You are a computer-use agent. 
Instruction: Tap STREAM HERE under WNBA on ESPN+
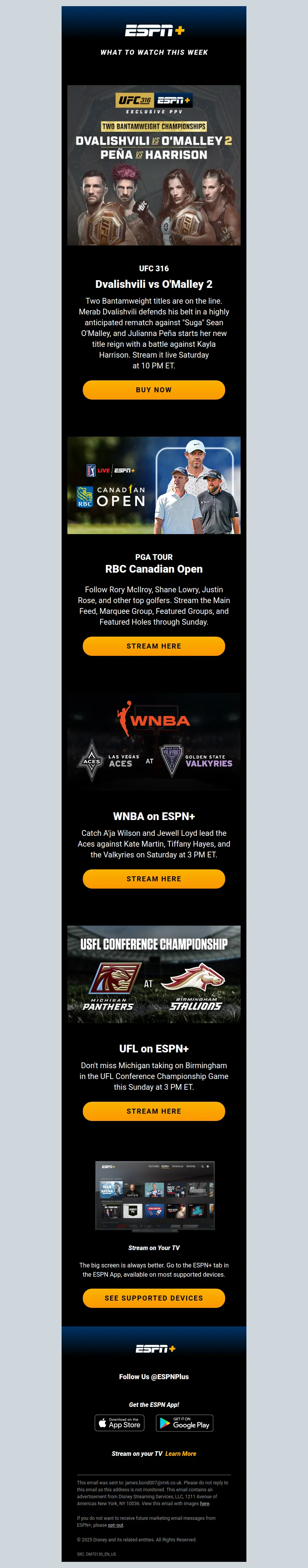(153, 878)
